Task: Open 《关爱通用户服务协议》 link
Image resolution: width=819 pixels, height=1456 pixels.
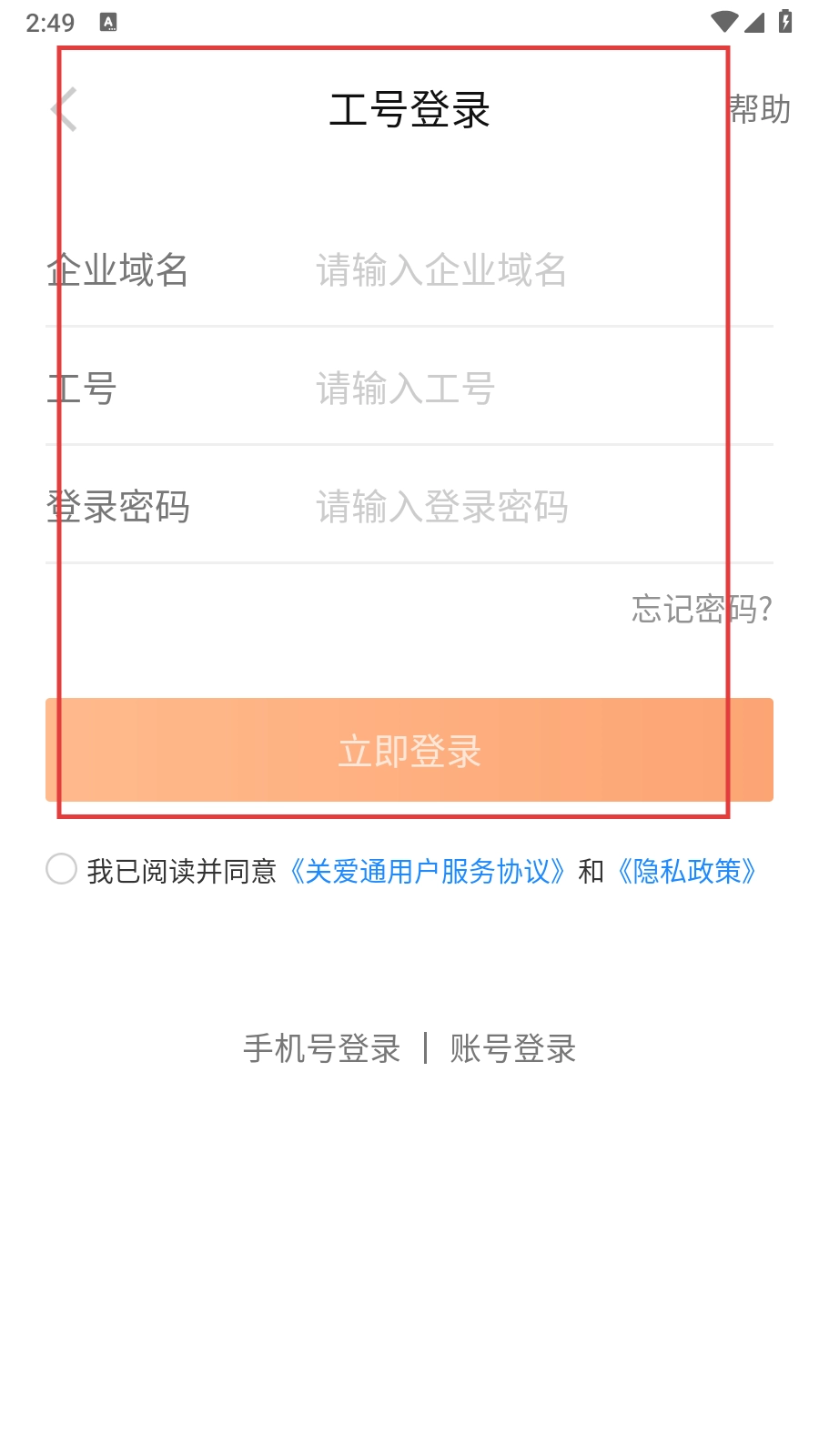Action: coord(427,872)
